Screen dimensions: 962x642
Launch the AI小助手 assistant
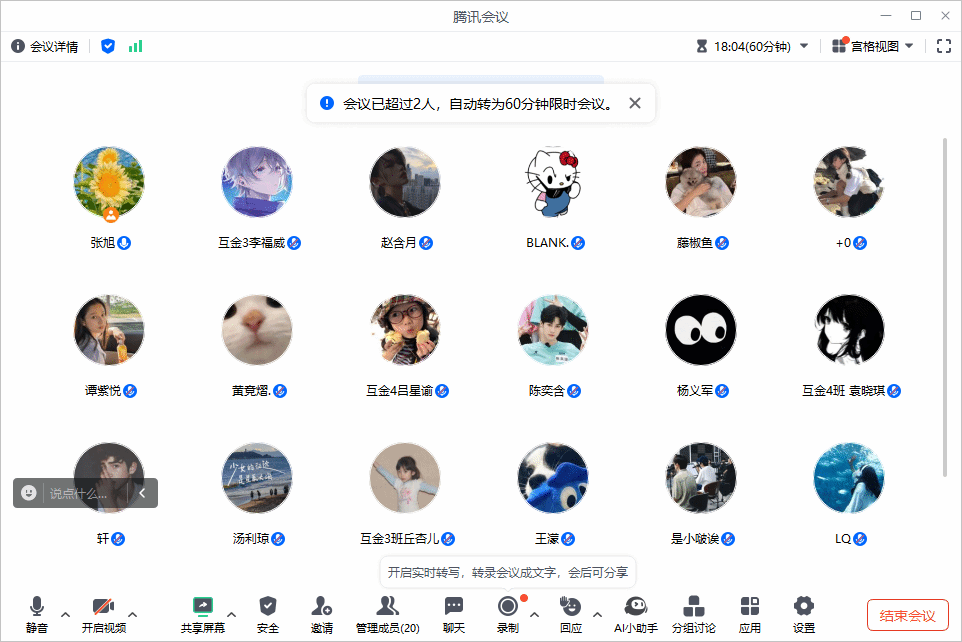click(x=636, y=613)
